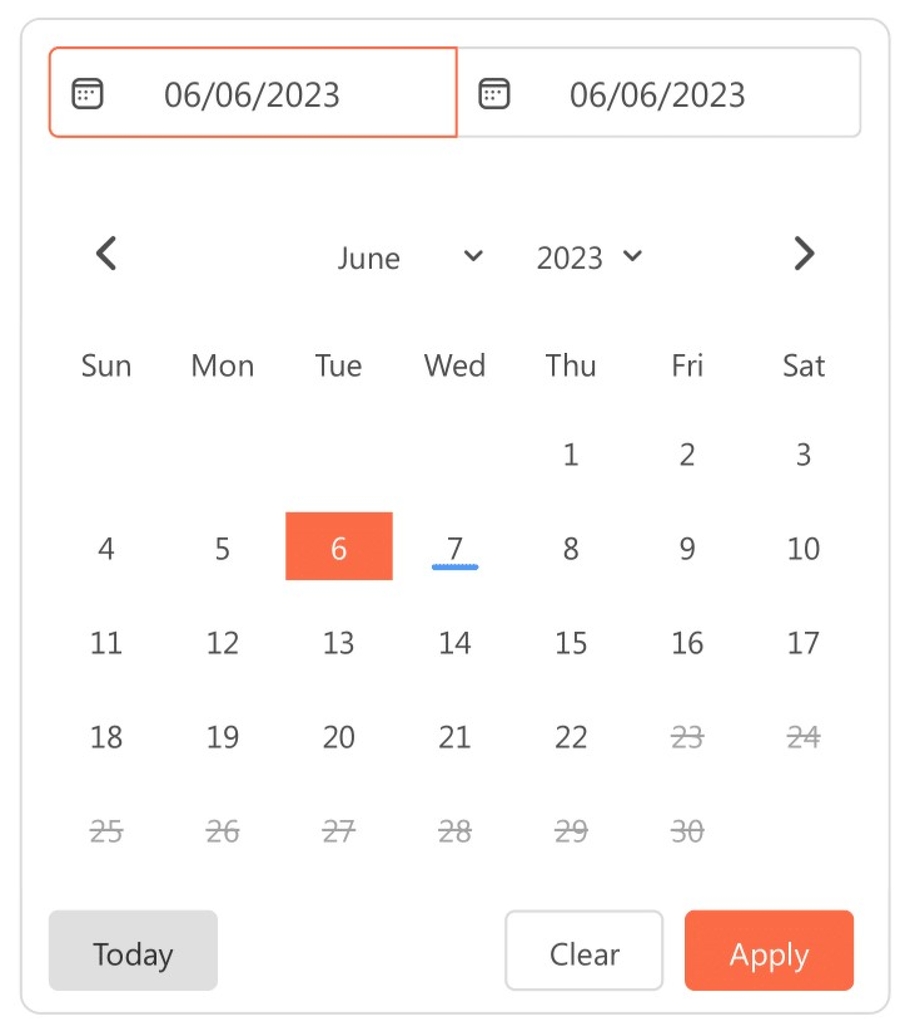
Task: Open the 2023 year dropdown
Action: point(588,258)
